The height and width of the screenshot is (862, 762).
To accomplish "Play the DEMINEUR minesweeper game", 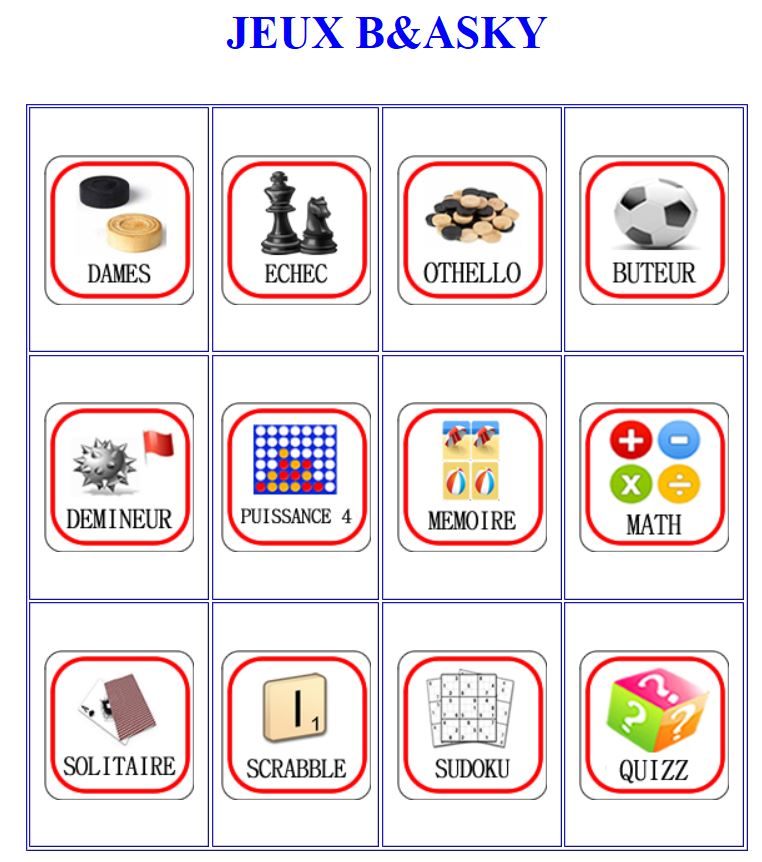I will point(119,477).
